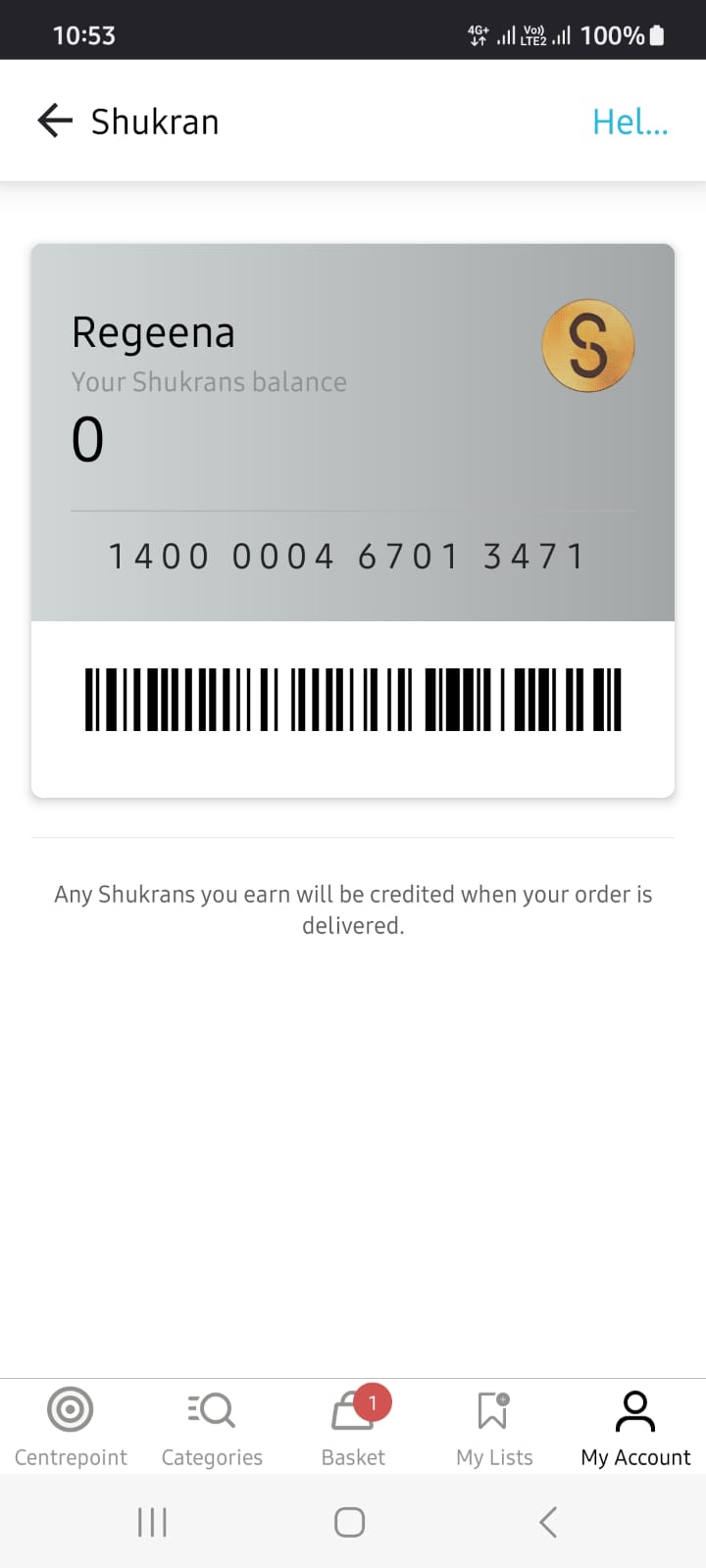Select the My Account tab
The image size is (706, 1568).
(635, 1426)
